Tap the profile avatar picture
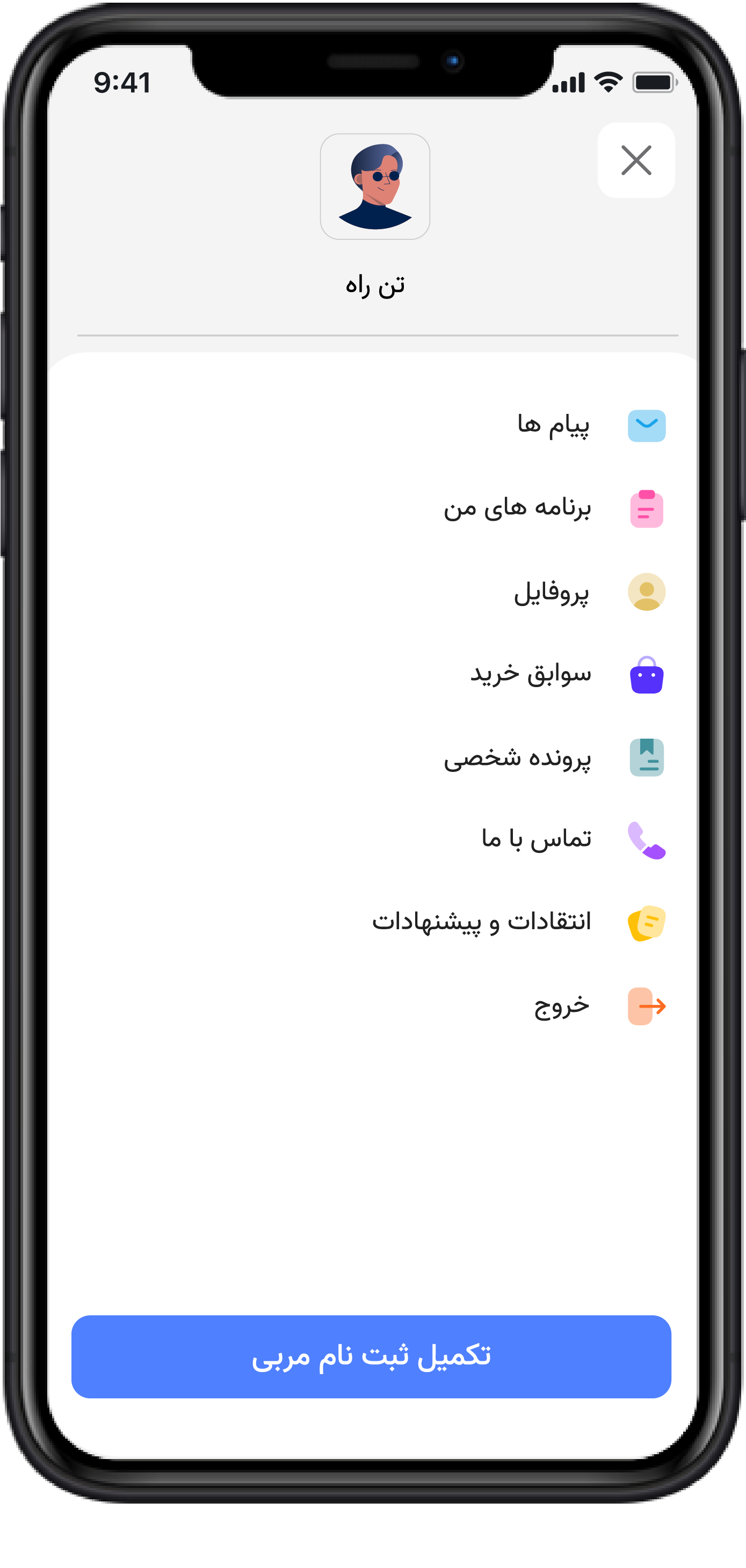Screen dimensions: 746x1568 [375, 186]
